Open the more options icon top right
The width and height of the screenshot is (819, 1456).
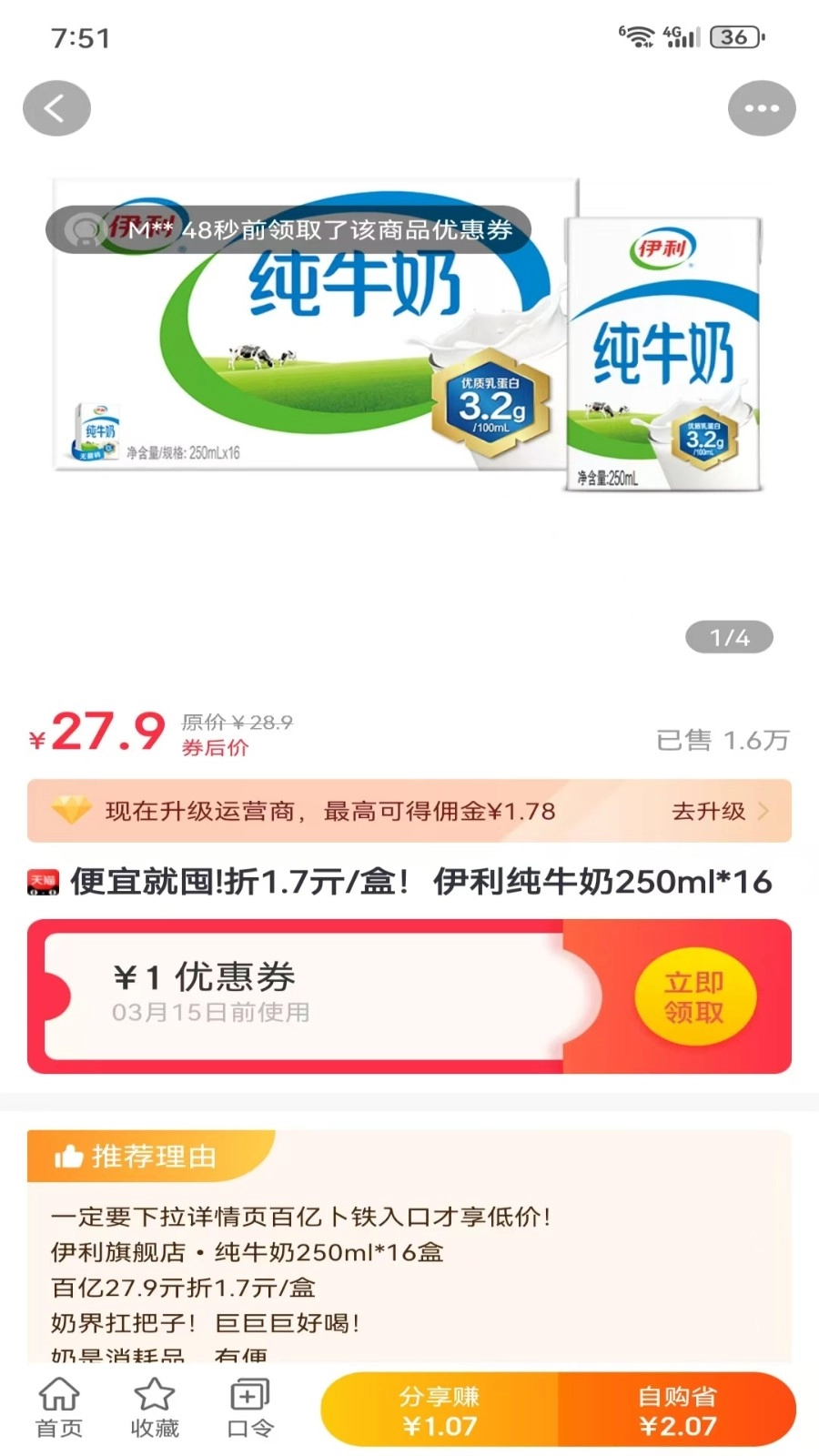tap(761, 107)
